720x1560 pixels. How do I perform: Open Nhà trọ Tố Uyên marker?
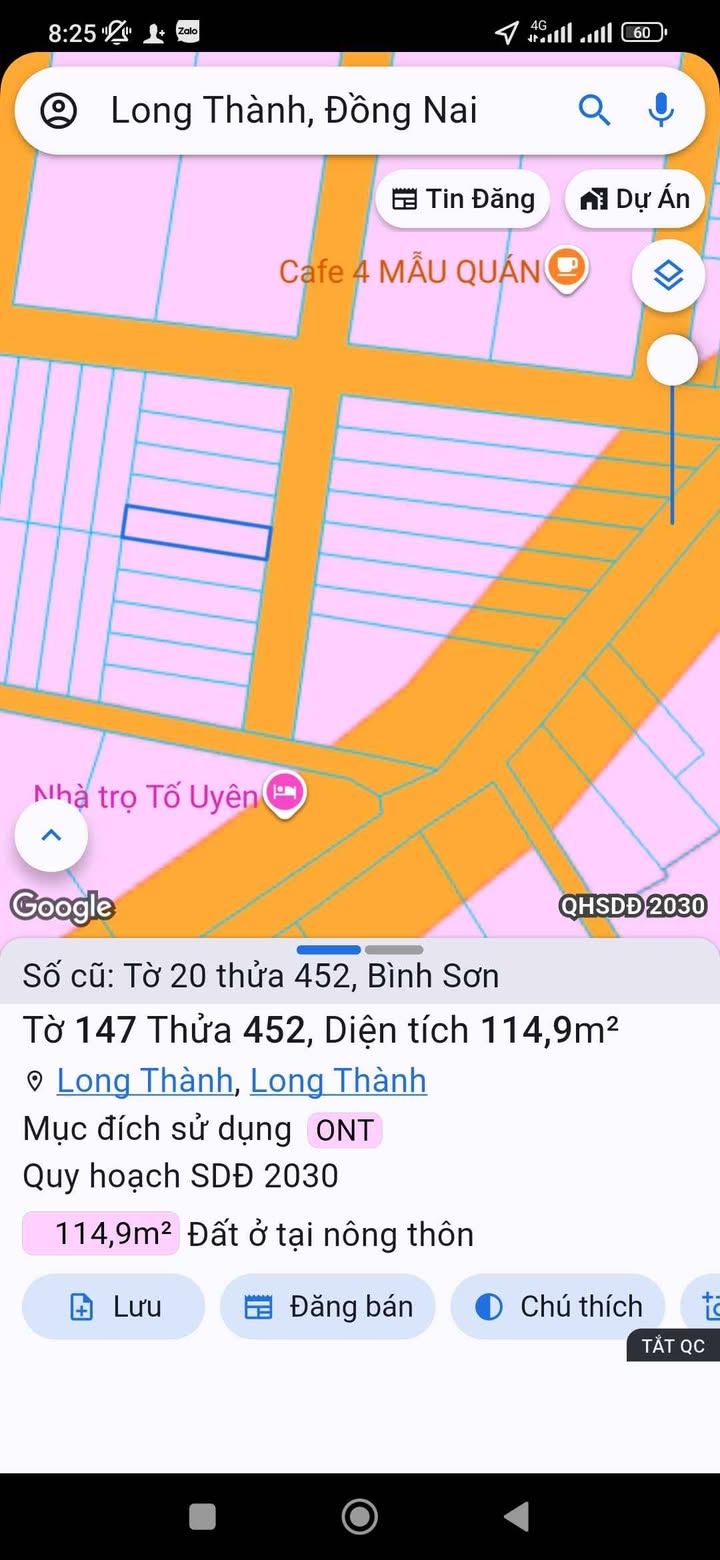coord(285,795)
